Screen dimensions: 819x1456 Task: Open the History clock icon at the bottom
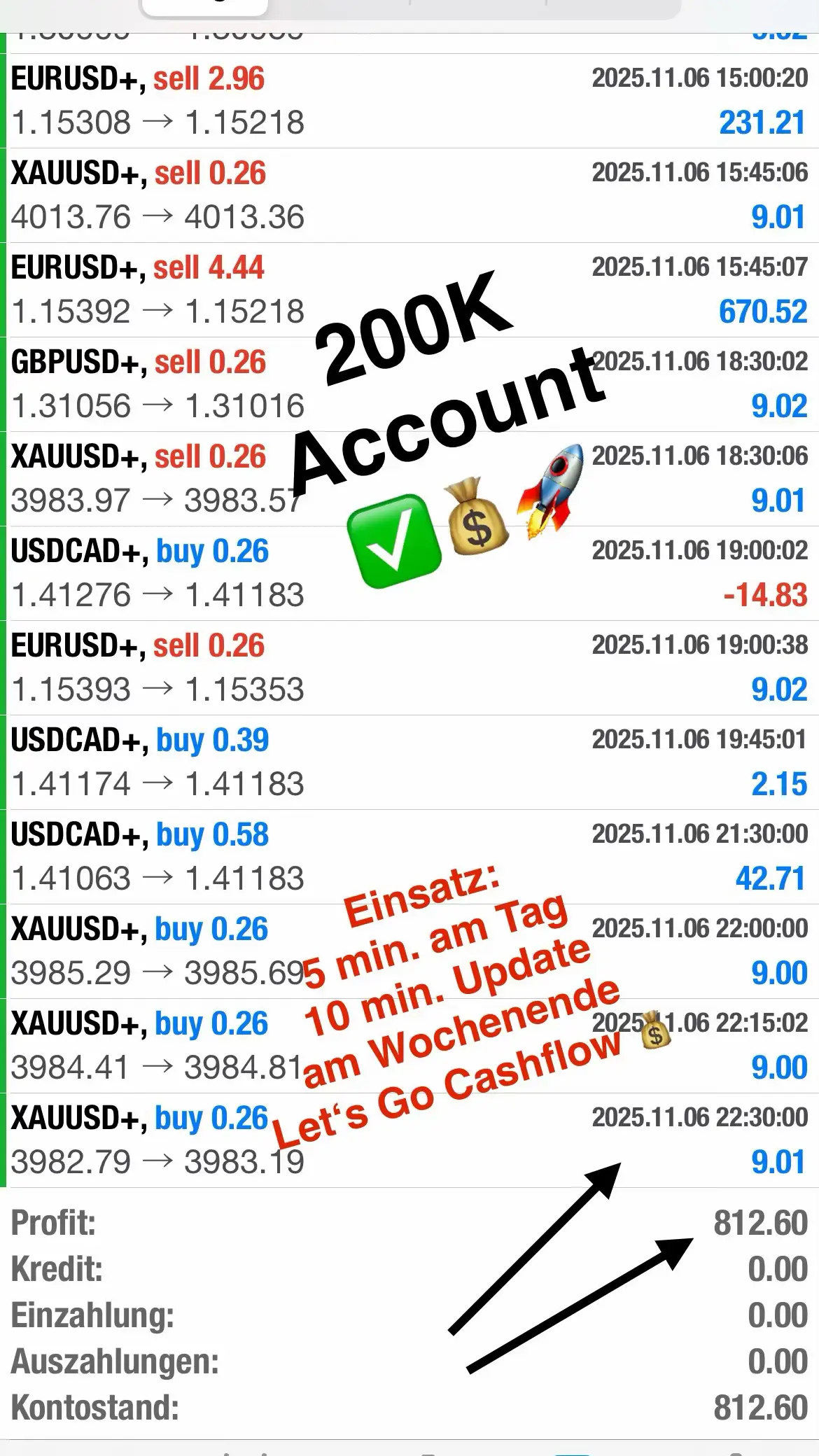pyautogui.click(x=573, y=1449)
